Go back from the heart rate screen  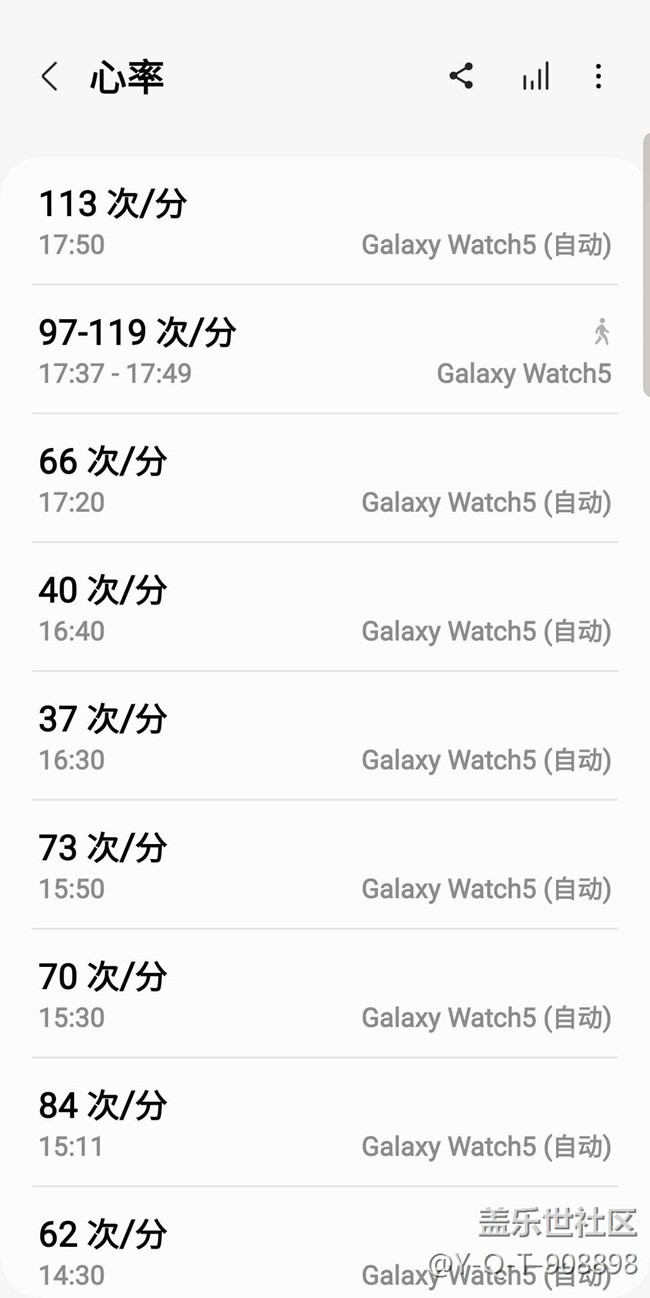(50, 77)
